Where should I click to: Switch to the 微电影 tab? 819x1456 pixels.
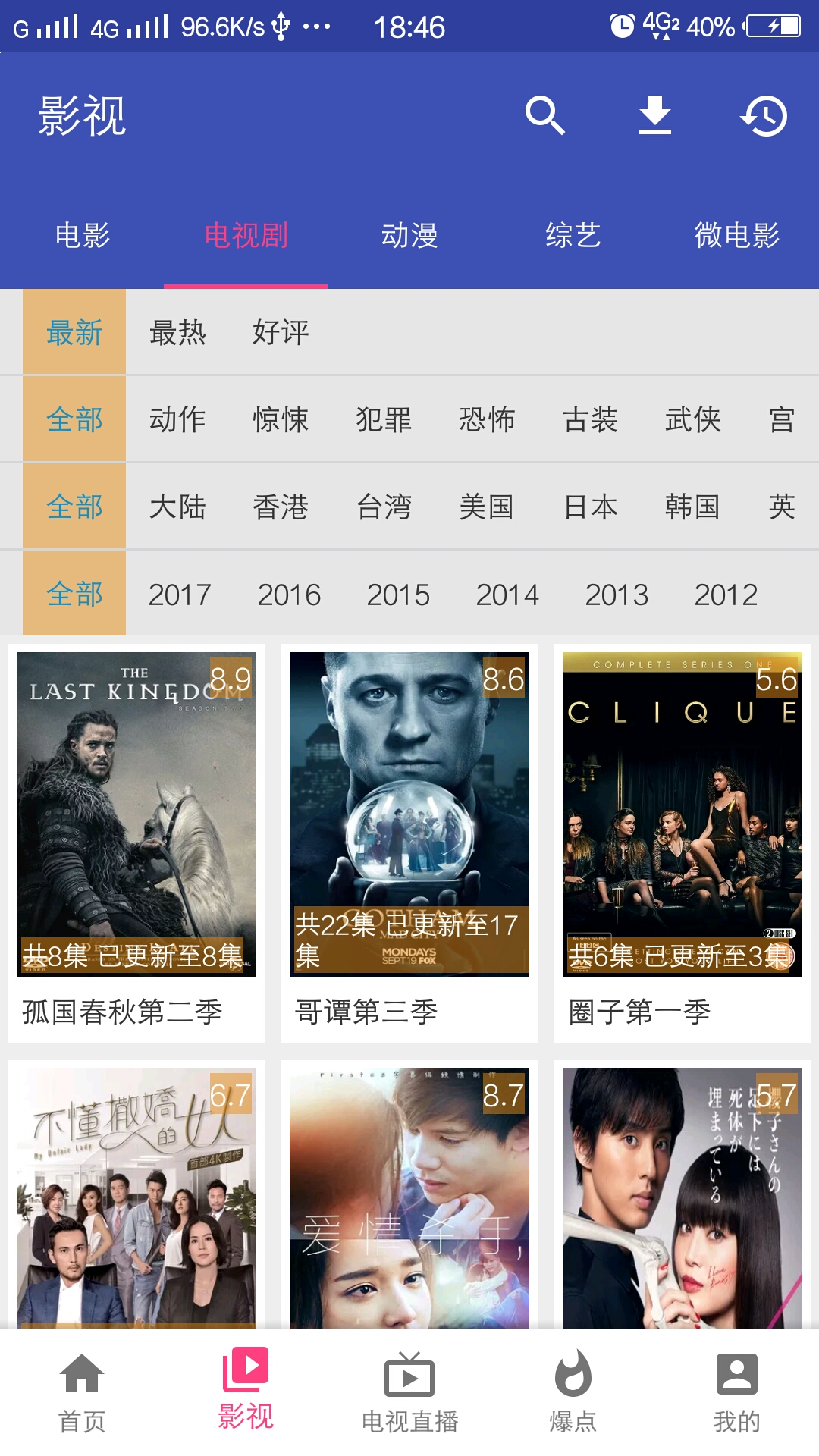coord(736,235)
